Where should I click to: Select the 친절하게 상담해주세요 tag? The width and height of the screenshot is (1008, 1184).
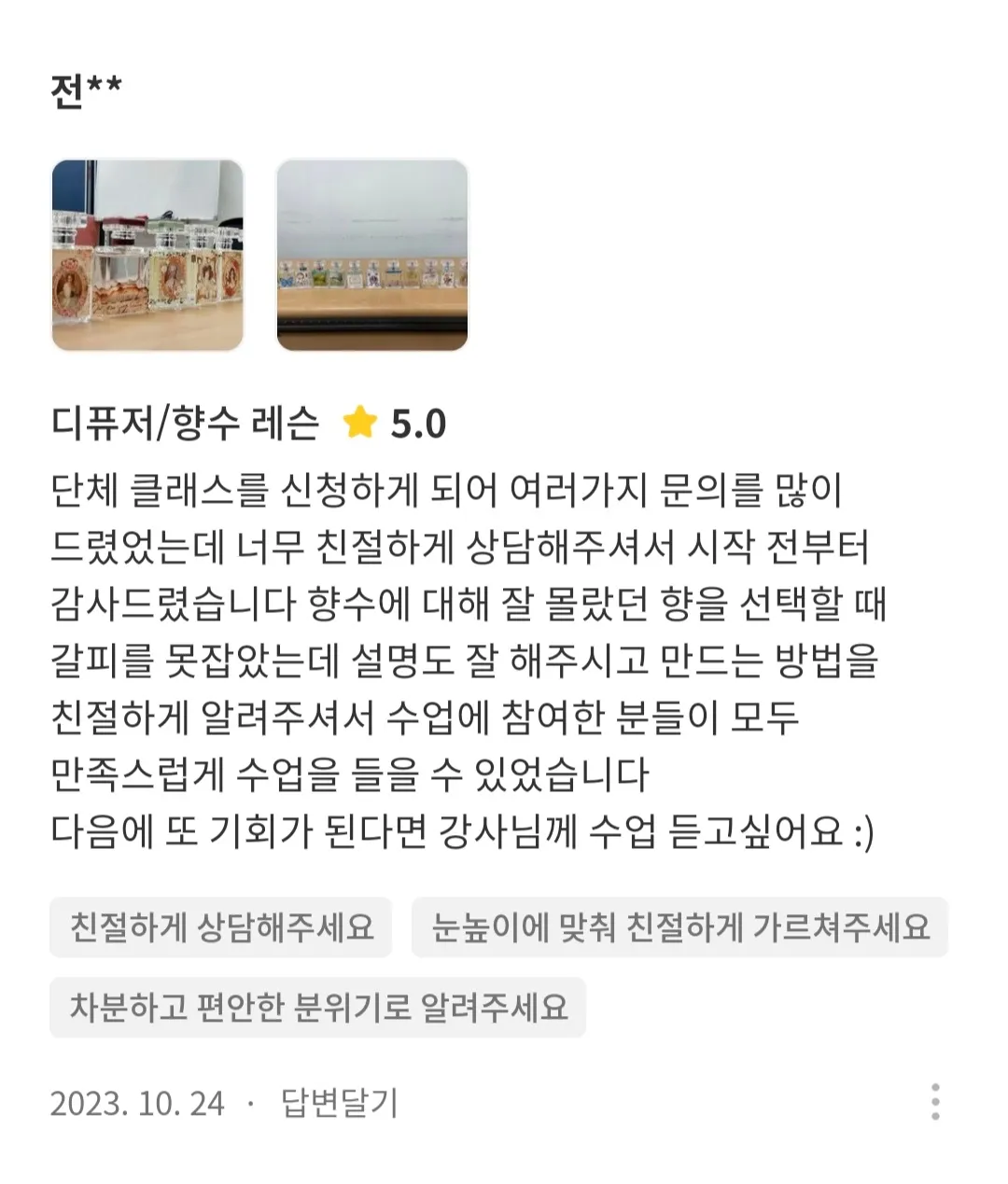tap(221, 927)
